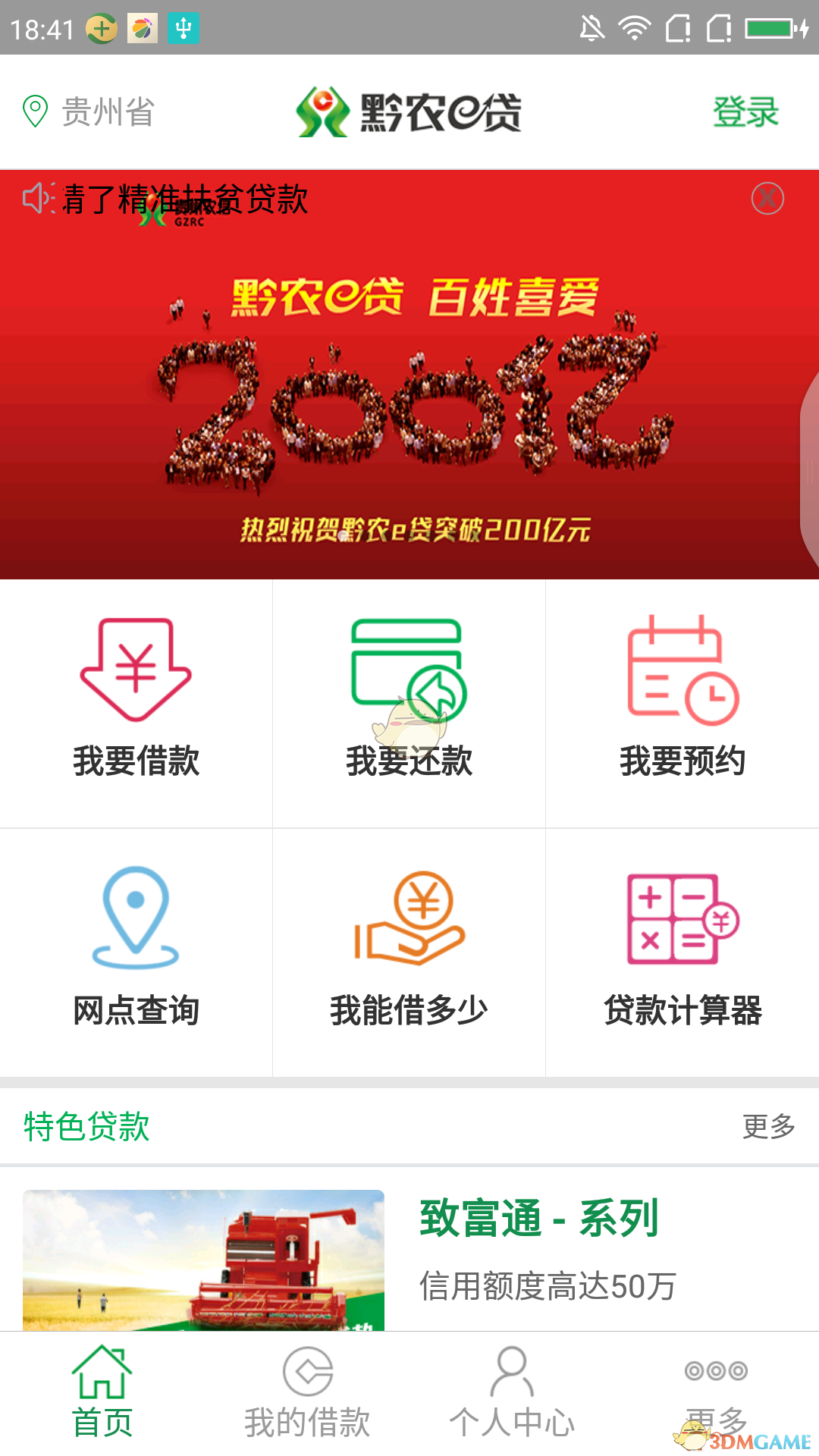Launch the 贷款计算器 loan calculator
This screenshot has width=819, height=1456.
[x=682, y=952]
